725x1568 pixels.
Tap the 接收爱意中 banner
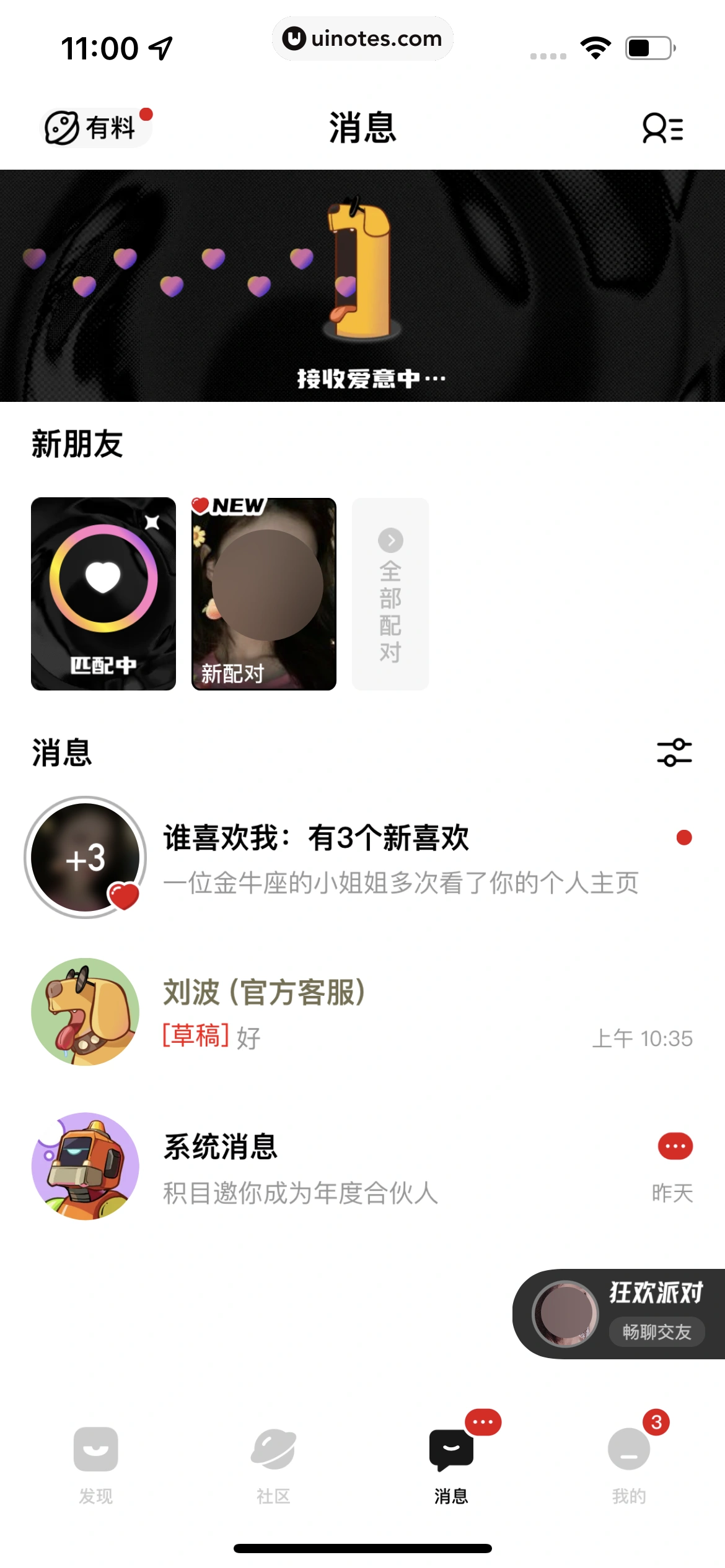coord(362,285)
